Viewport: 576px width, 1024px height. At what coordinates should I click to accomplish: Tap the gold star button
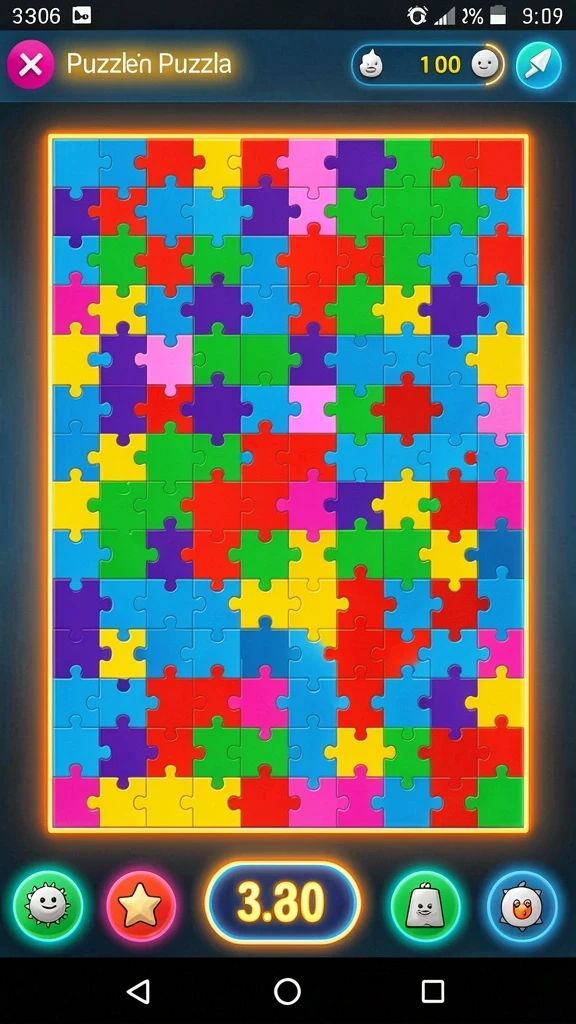141,905
